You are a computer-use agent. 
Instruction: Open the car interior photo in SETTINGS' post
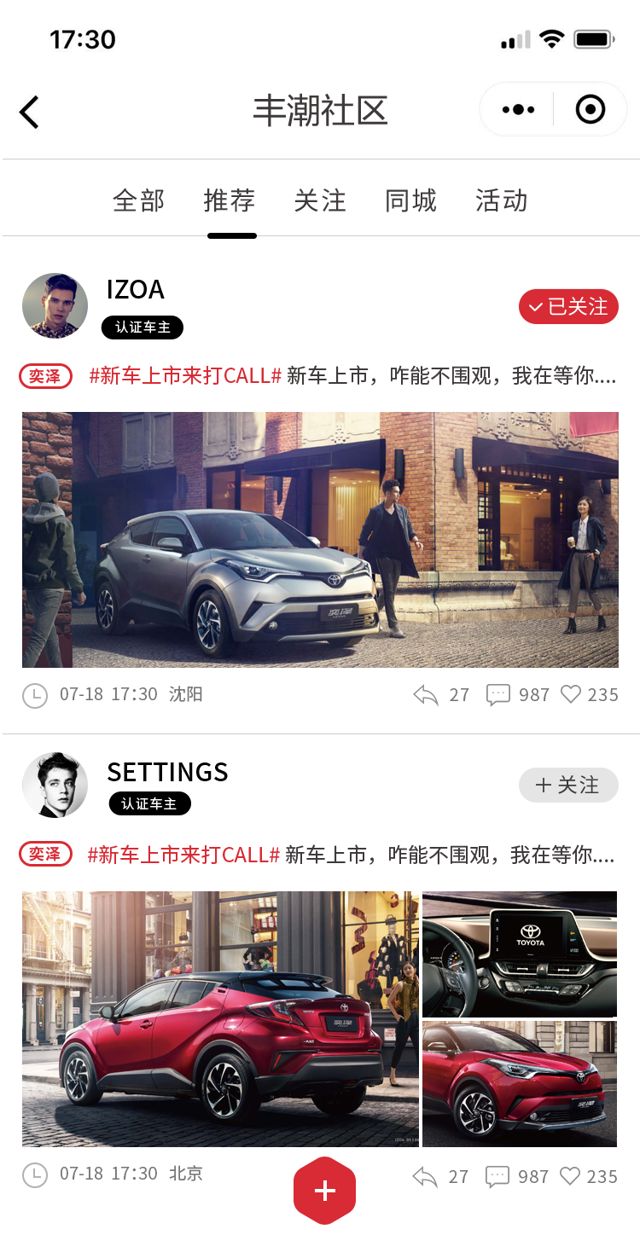[519, 953]
